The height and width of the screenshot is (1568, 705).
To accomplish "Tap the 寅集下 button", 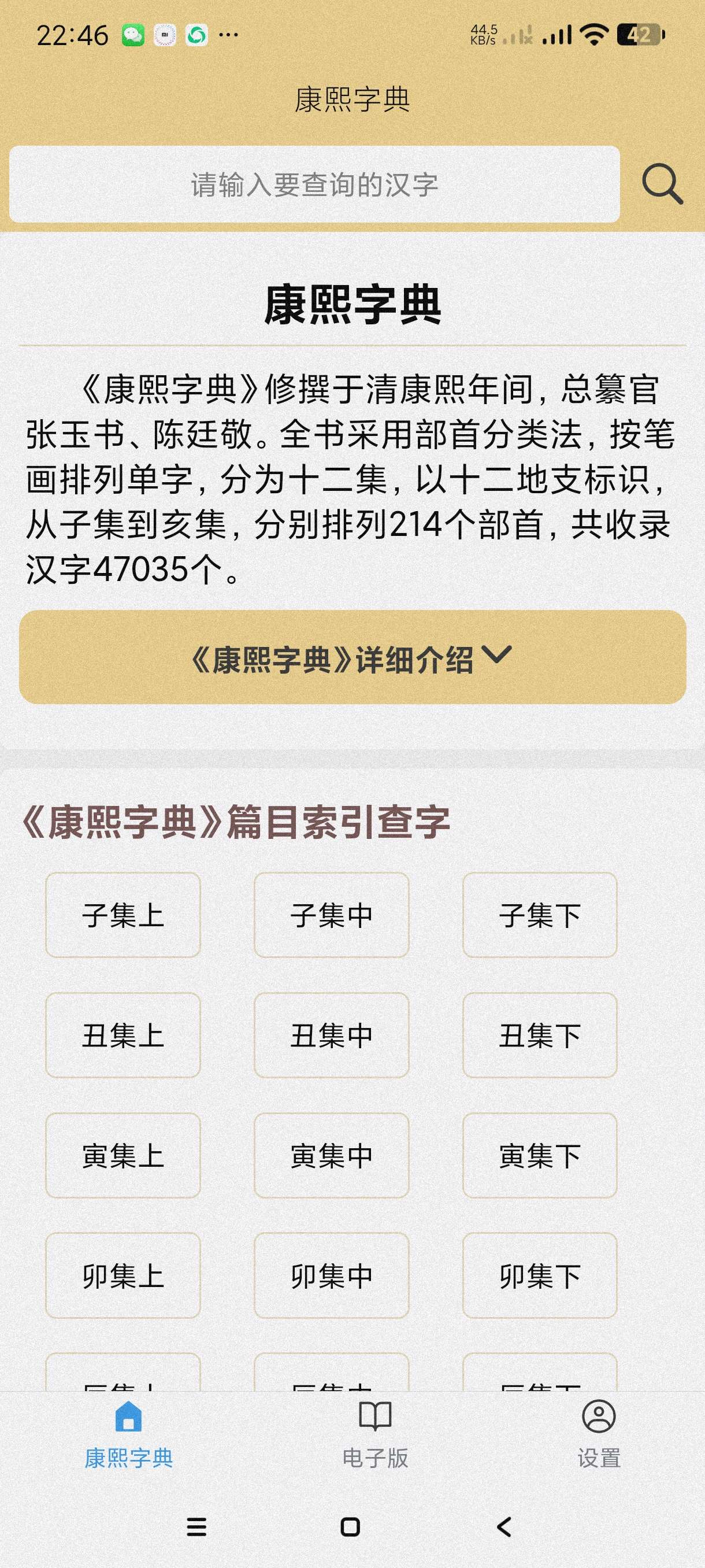I will coord(540,1155).
